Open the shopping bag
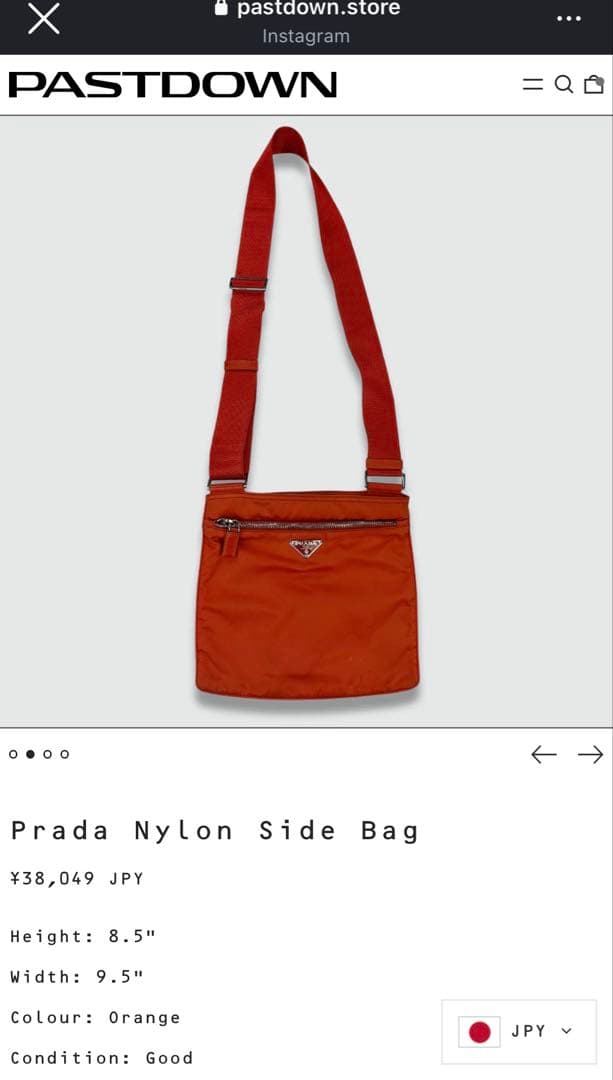613x1080 pixels. tap(594, 85)
